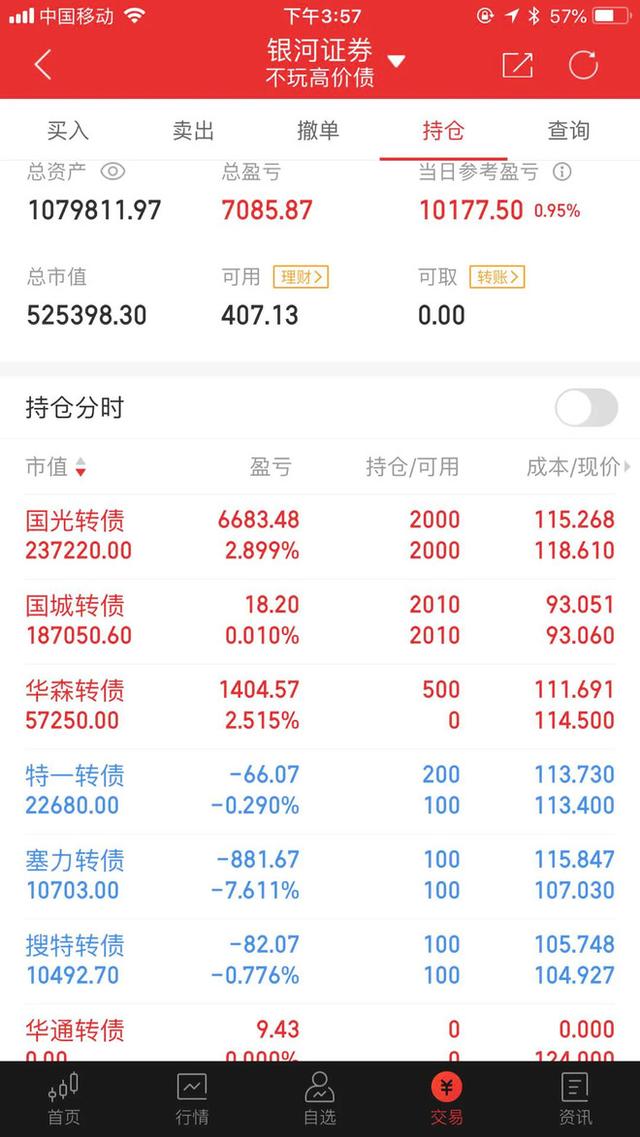The image size is (640, 1137).
Task: Sort holdings by 市值
Action: coord(56,467)
